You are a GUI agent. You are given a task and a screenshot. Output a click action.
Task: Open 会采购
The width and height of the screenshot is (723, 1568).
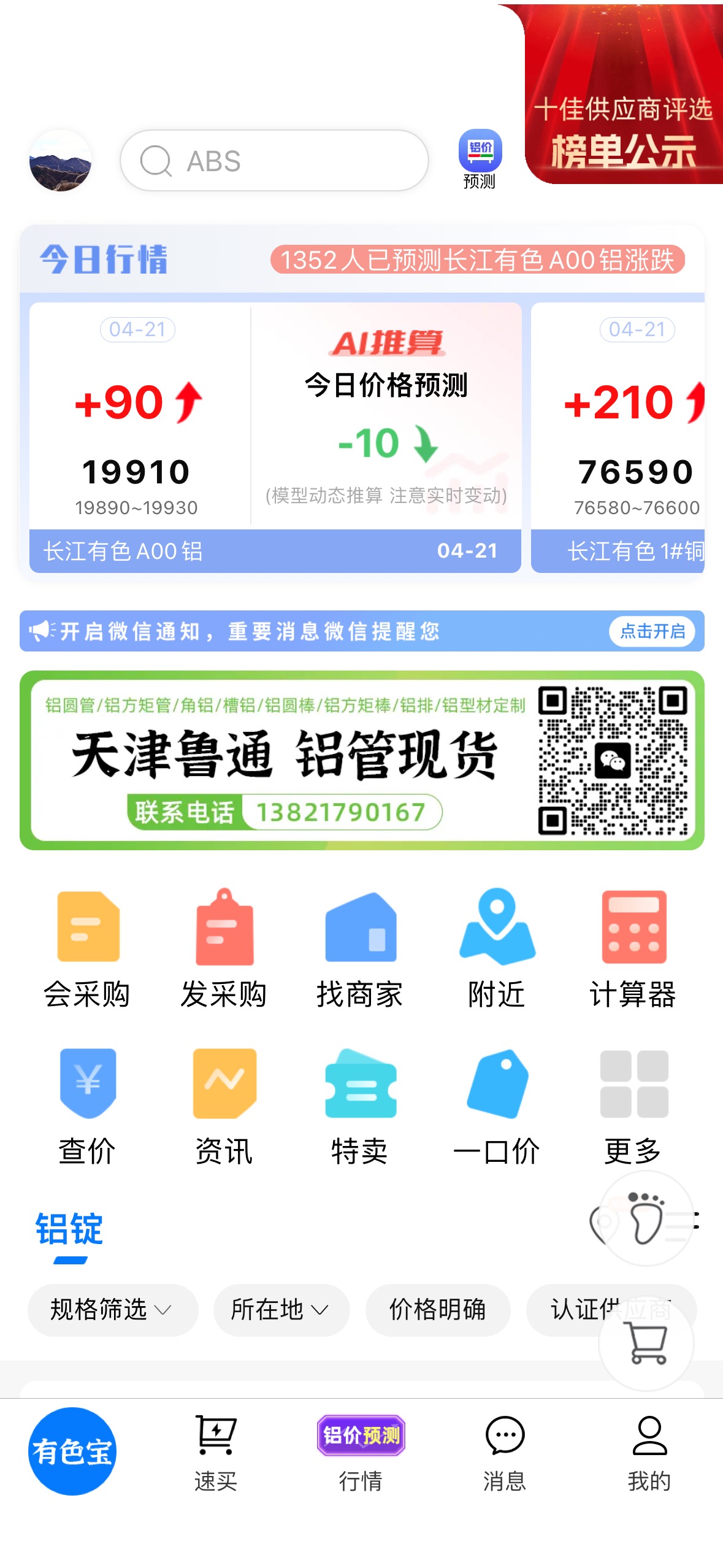87,949
